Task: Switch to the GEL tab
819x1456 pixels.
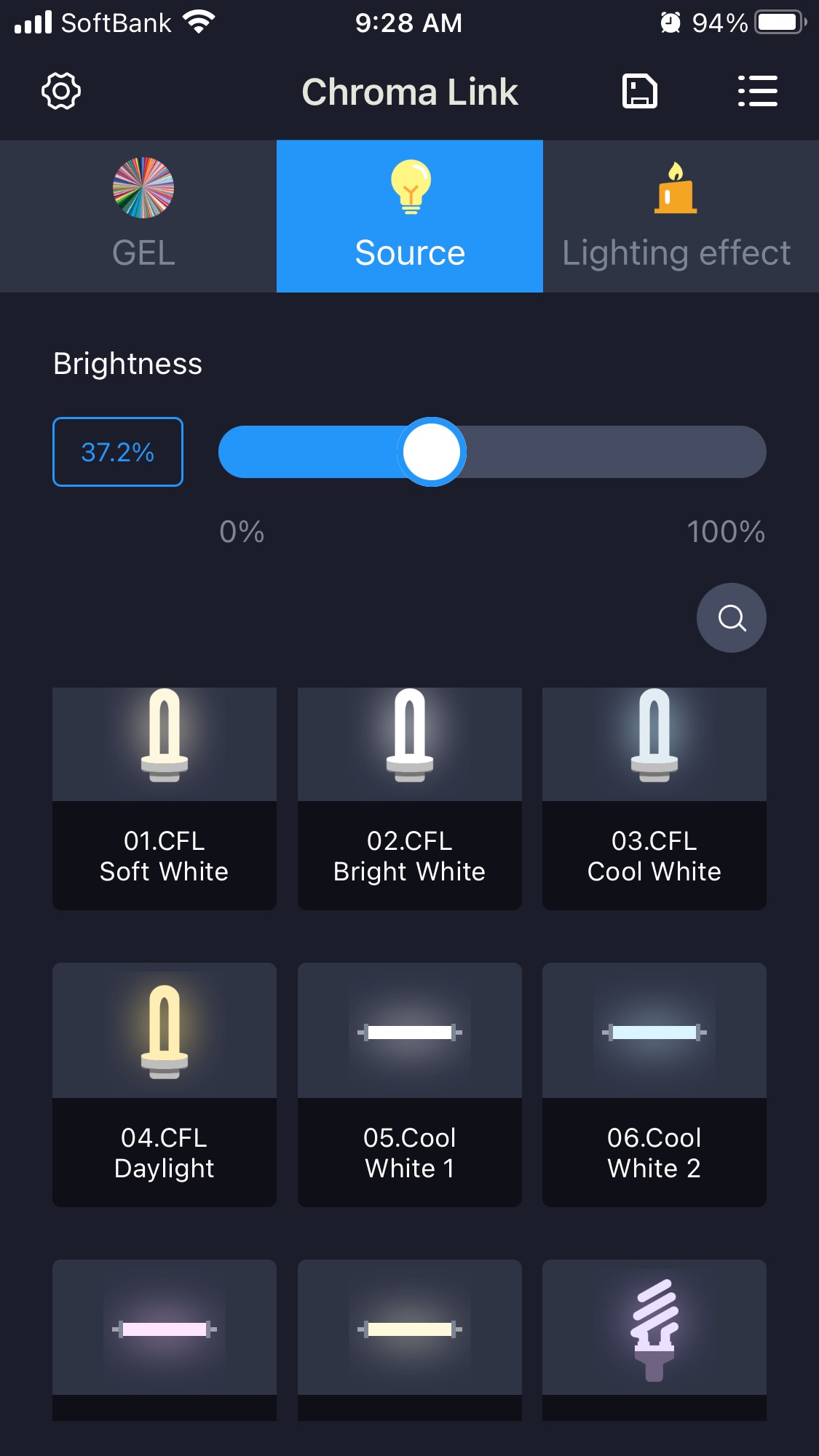Action: click(143, 216)
